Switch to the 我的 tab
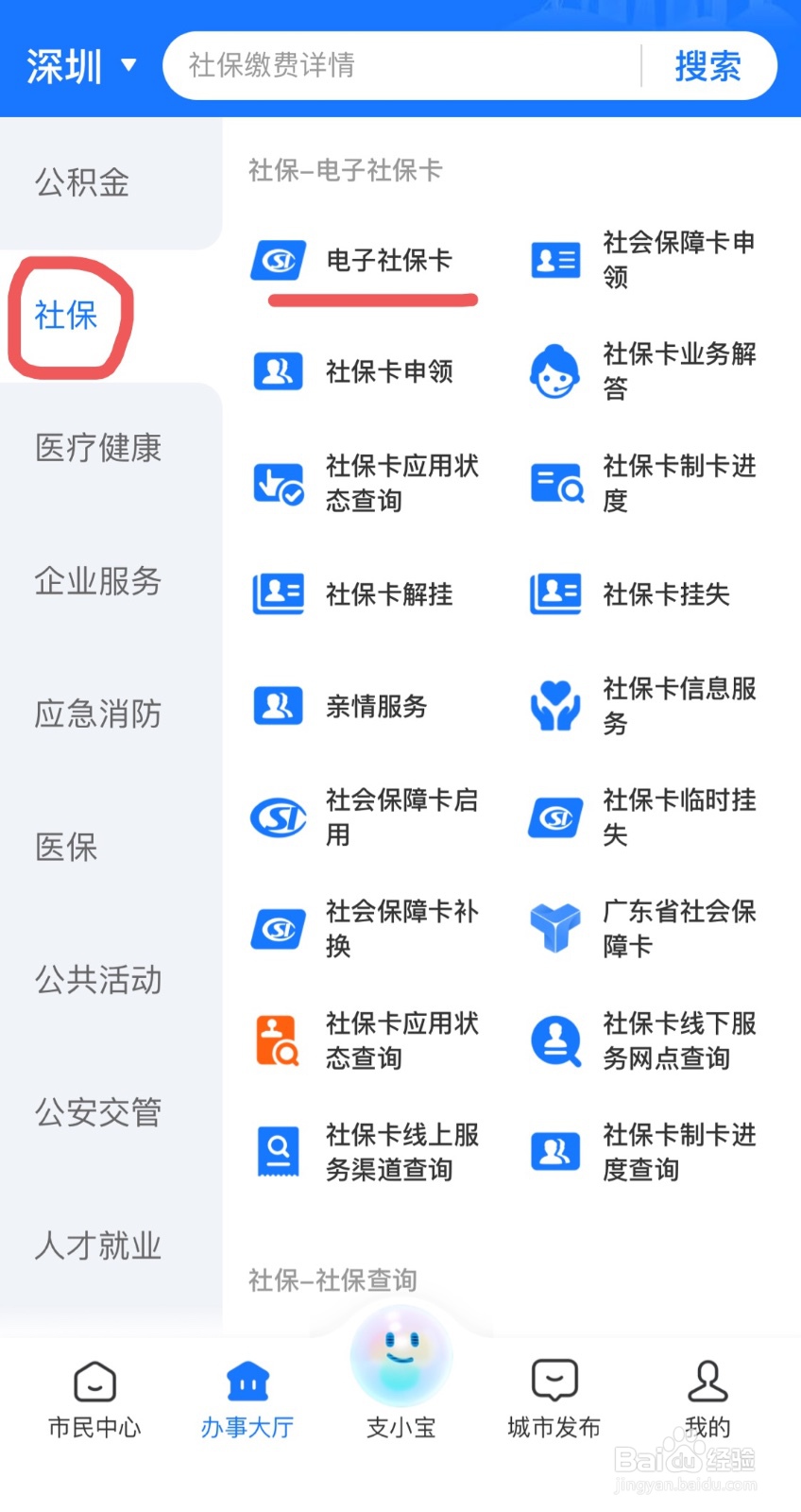Viewport: 801px width, 1512px height. click(x=707, y=1399)
